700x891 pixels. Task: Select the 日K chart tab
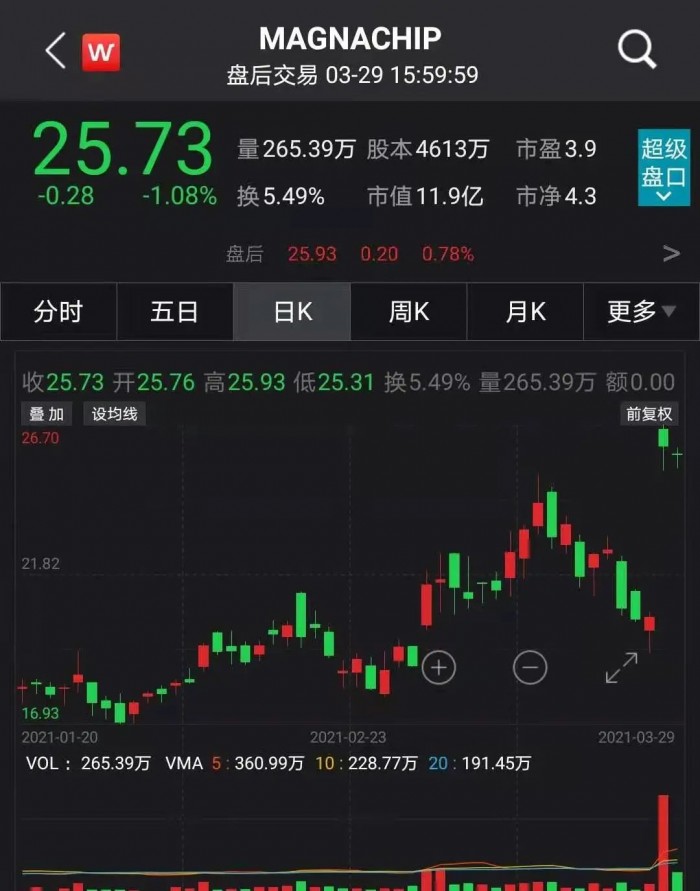pos(292,312)
